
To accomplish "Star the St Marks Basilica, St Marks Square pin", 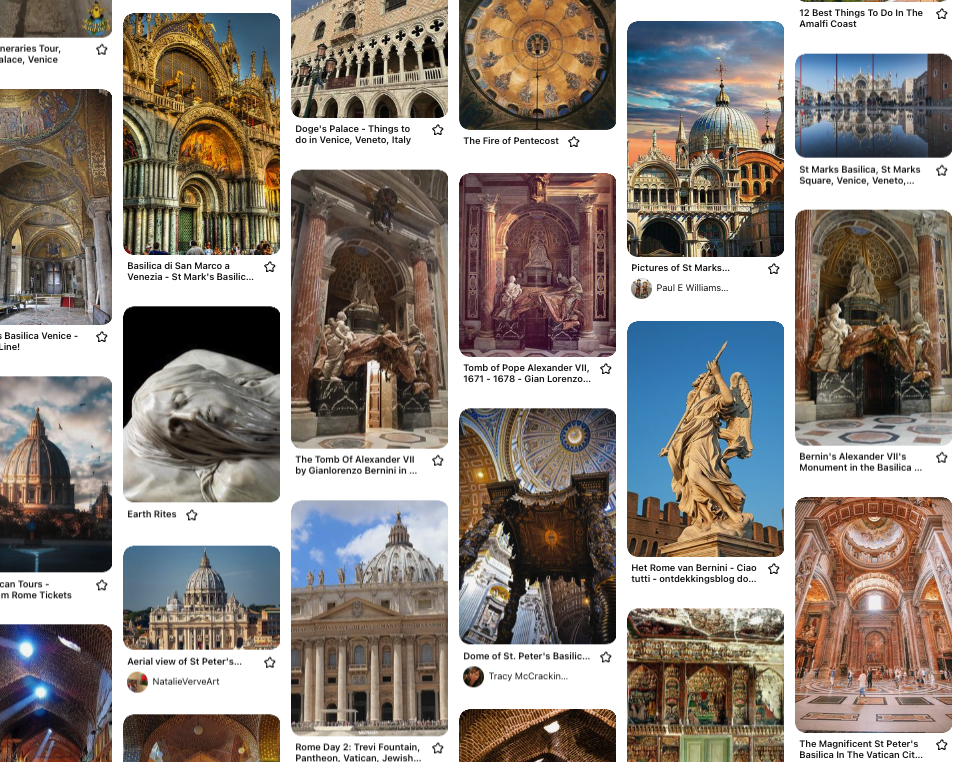I will pos(942,171).
